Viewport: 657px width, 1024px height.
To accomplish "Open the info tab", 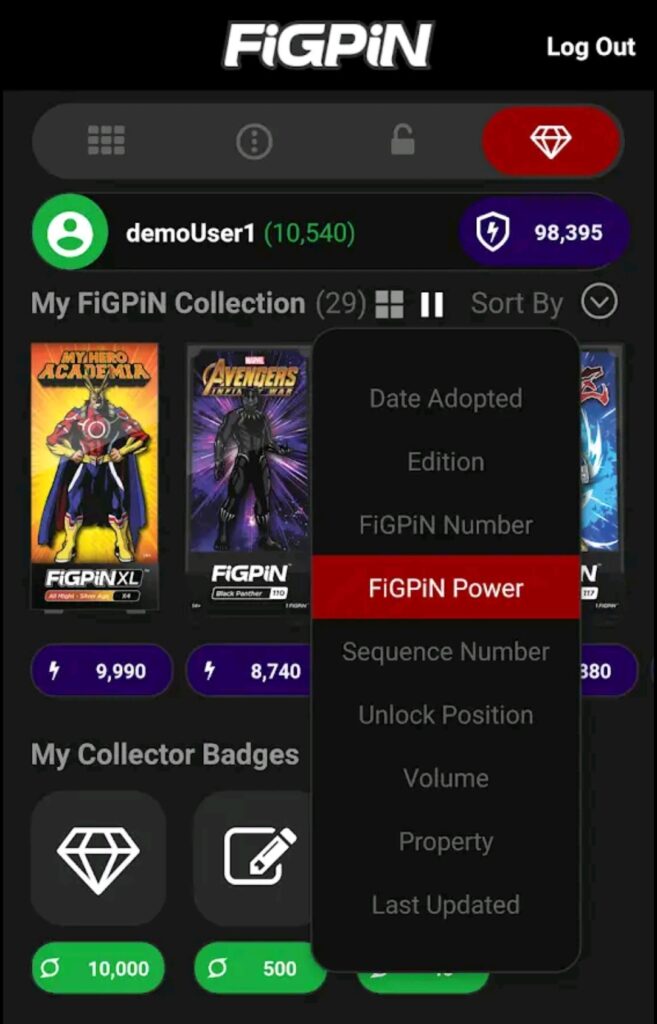I will [254, 142].
